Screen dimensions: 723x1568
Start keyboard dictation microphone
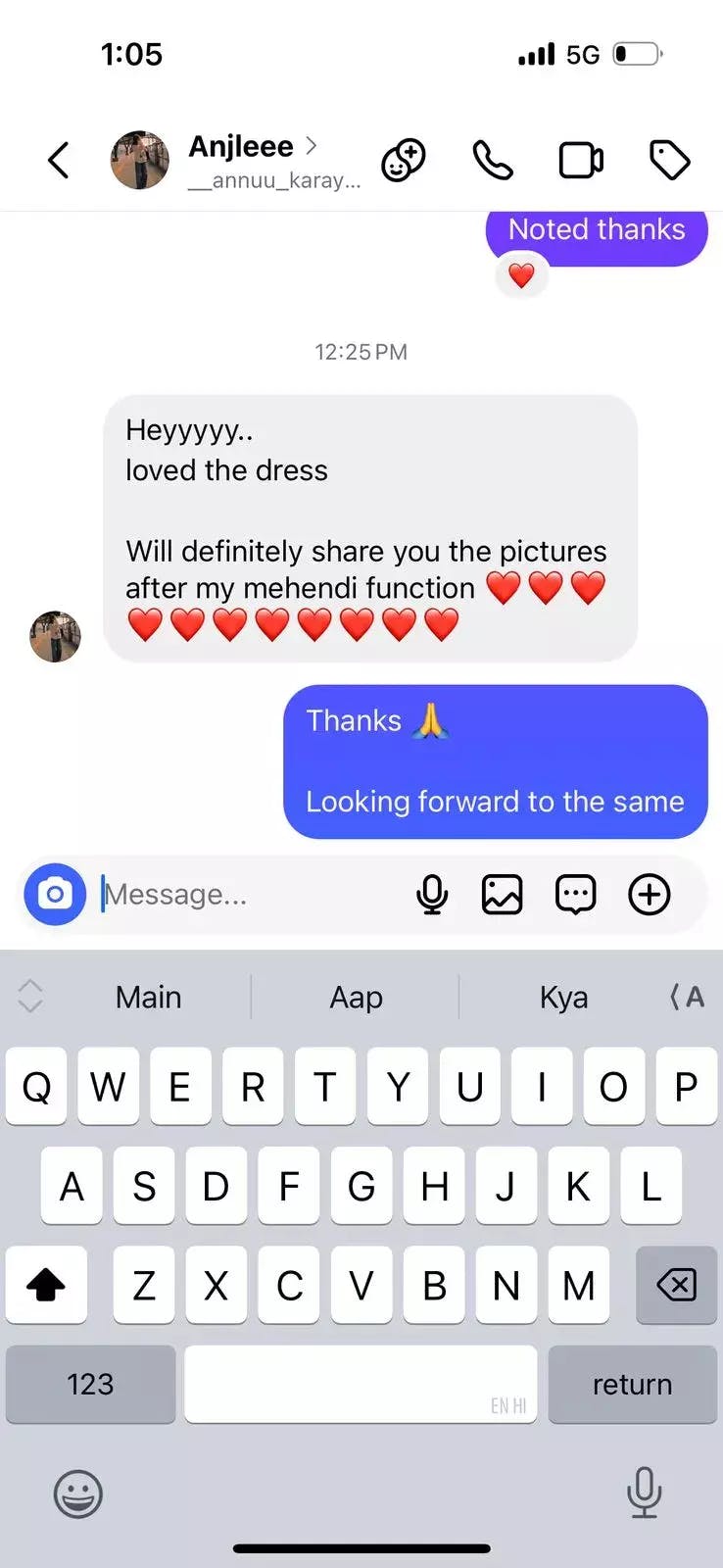(x=644, y=1493)
